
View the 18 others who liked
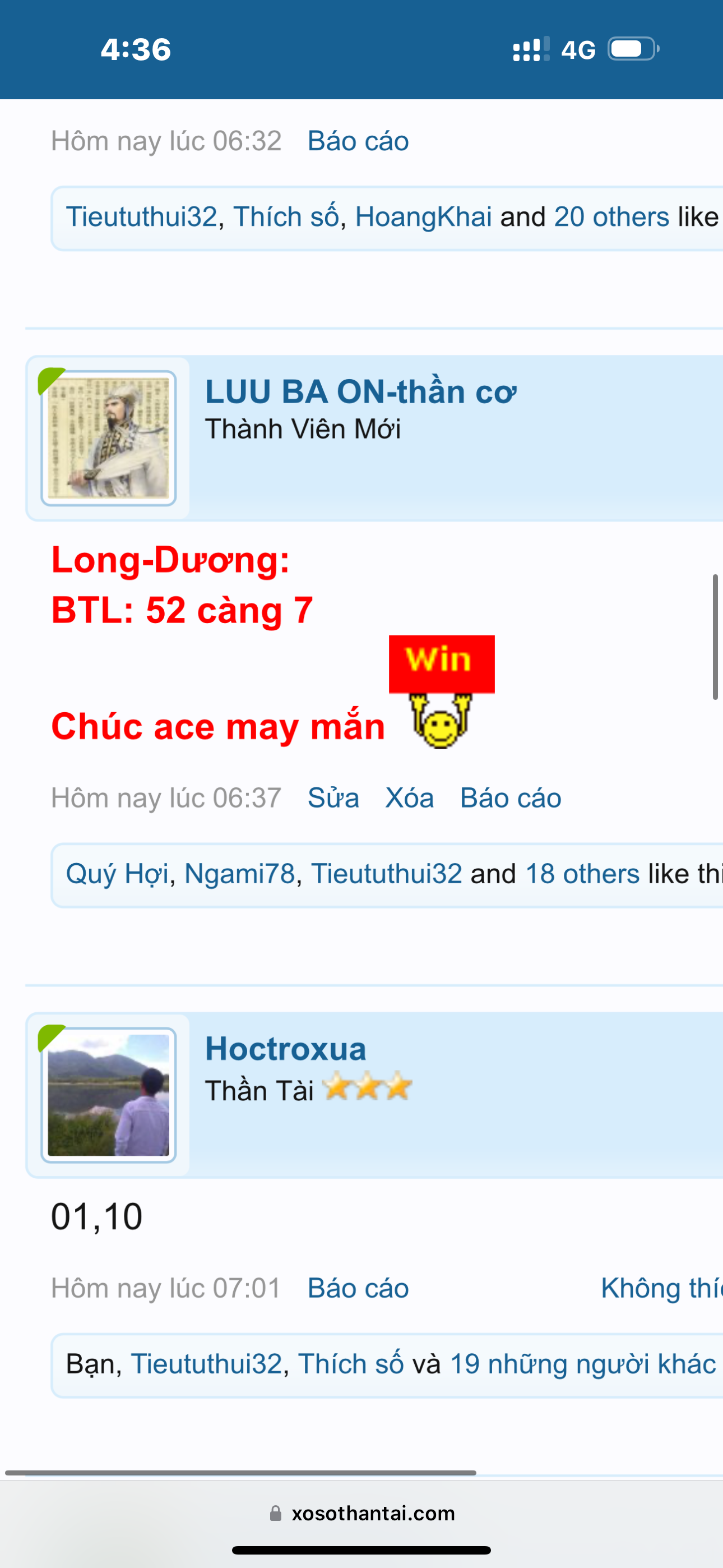[x=582, y=874]
